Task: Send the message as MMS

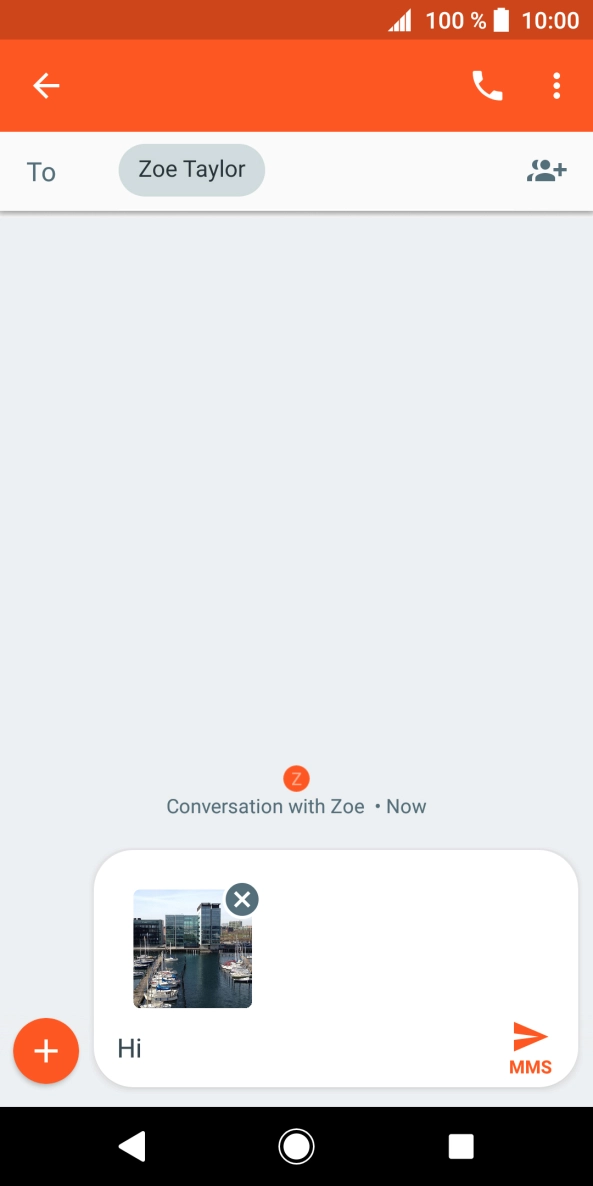Action: tap(530, 1048)
